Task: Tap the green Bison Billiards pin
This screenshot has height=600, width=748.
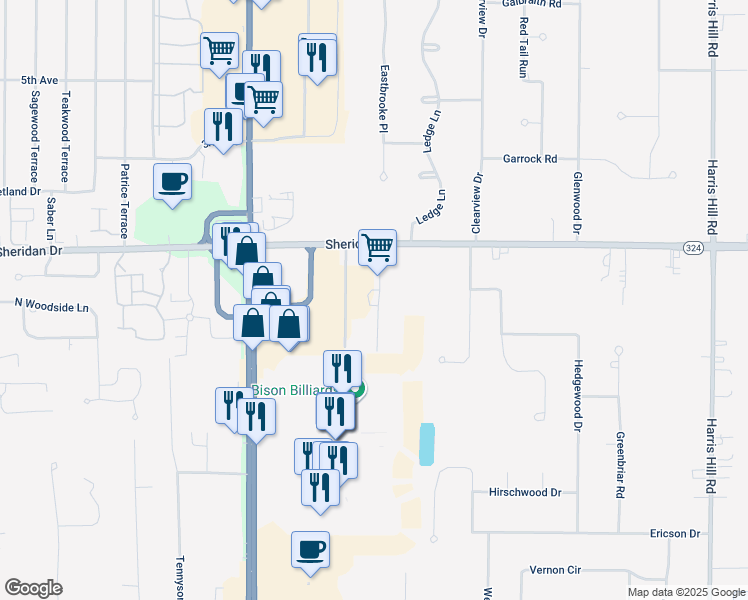Action: (358, 390)
